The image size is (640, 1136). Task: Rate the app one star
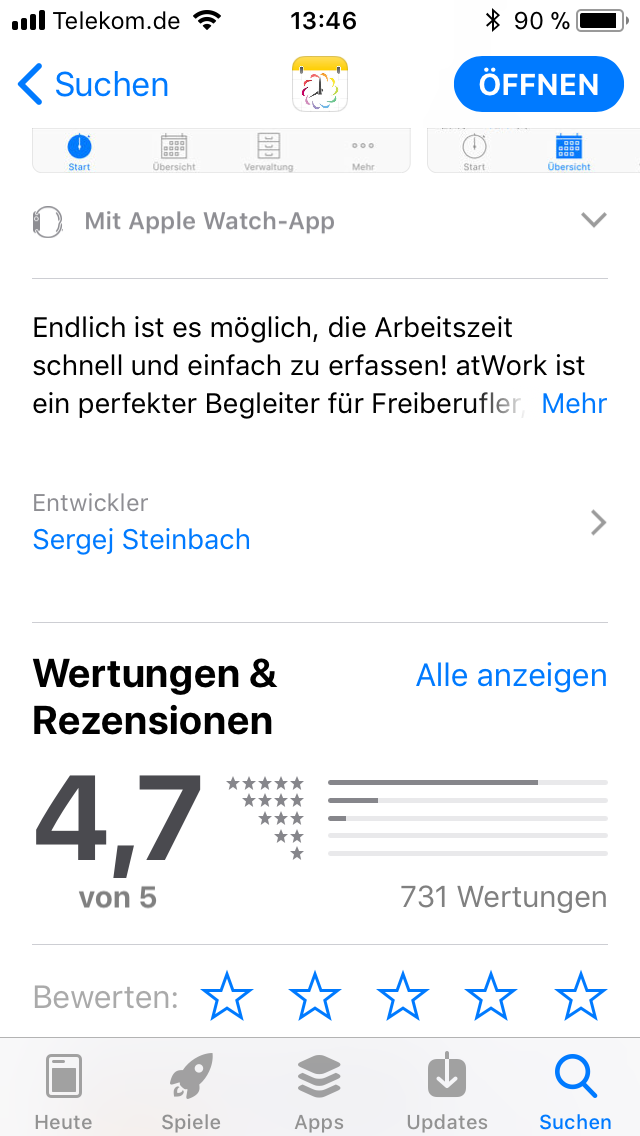tap(227, 997)
